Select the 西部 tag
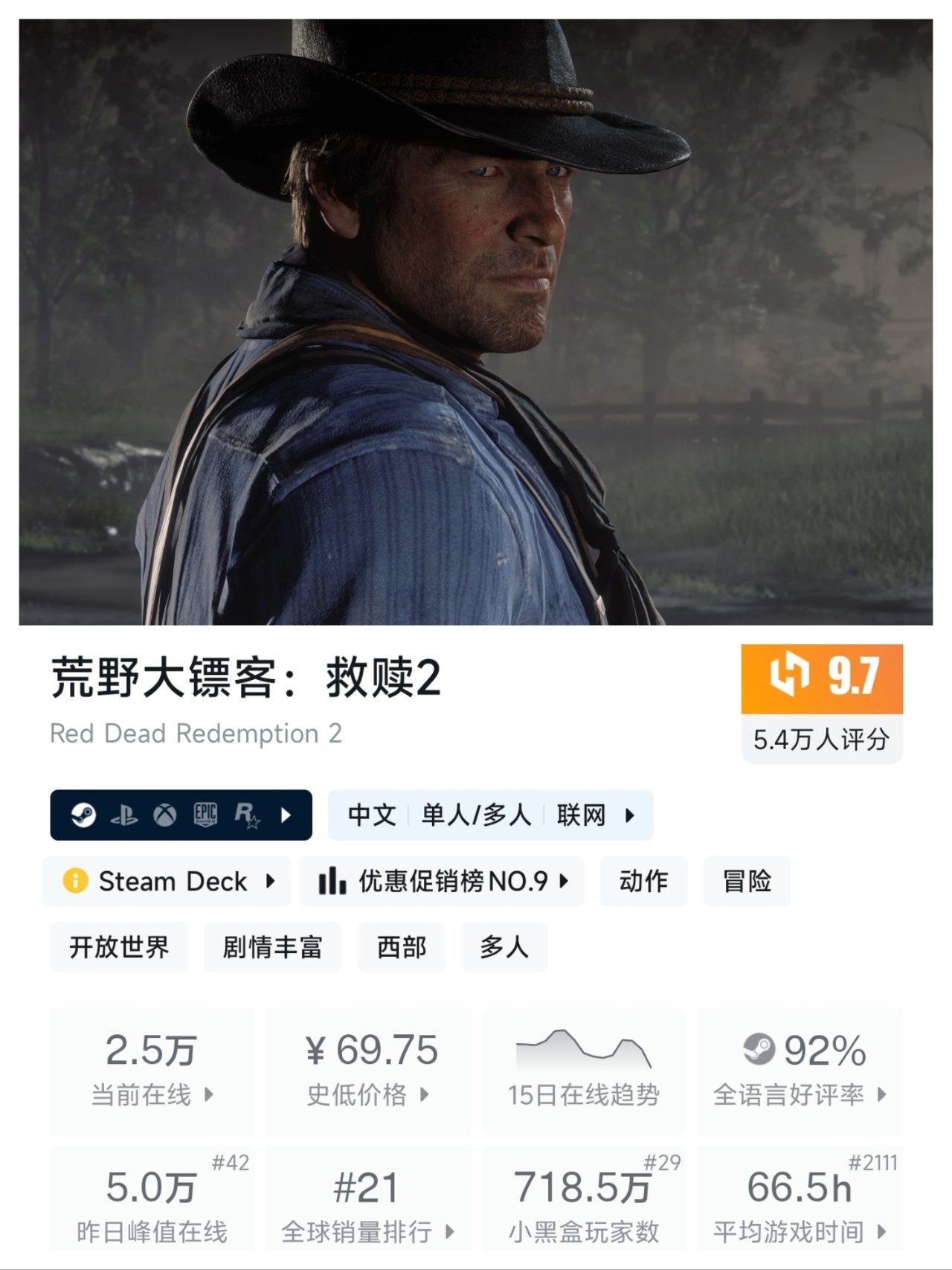This screenshot has width=952, height=1270. tap(401, 947)
